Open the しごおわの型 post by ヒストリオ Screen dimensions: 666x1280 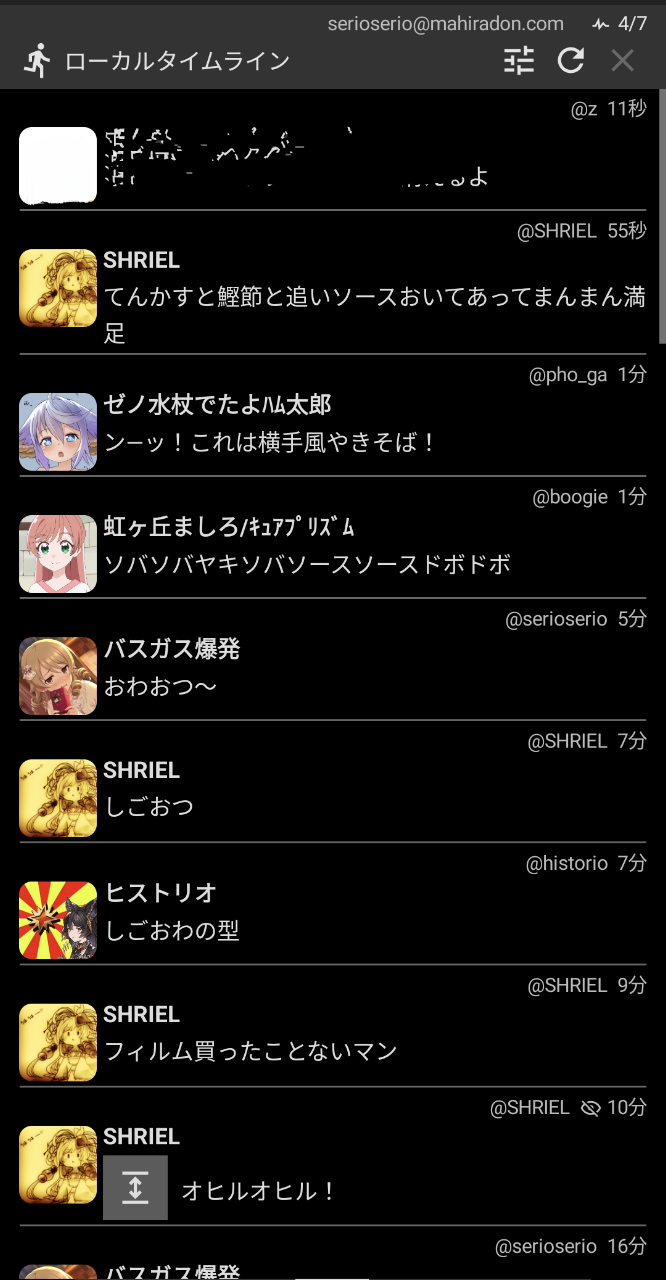point(173,931)
